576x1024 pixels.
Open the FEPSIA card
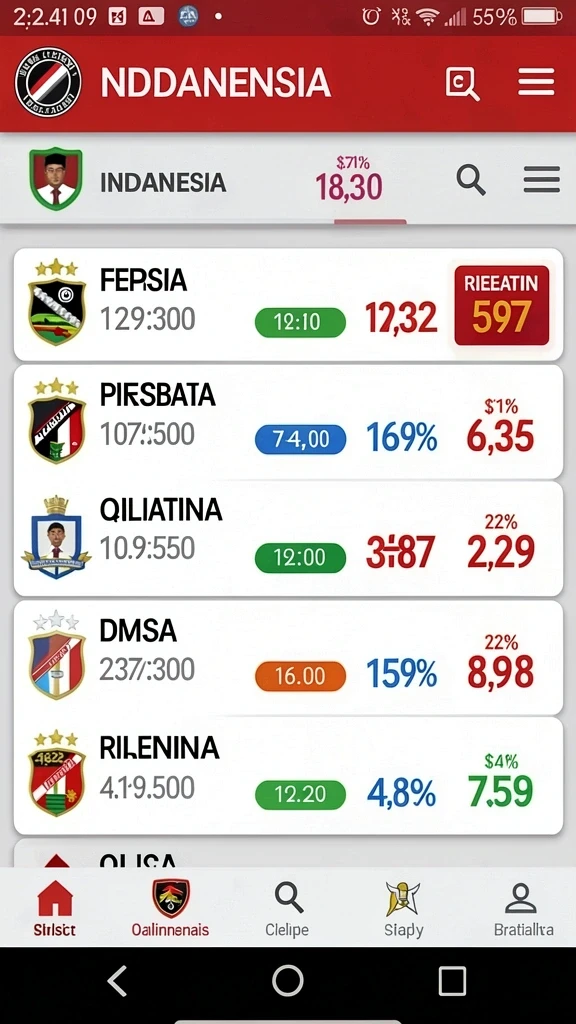coord(288,304)
